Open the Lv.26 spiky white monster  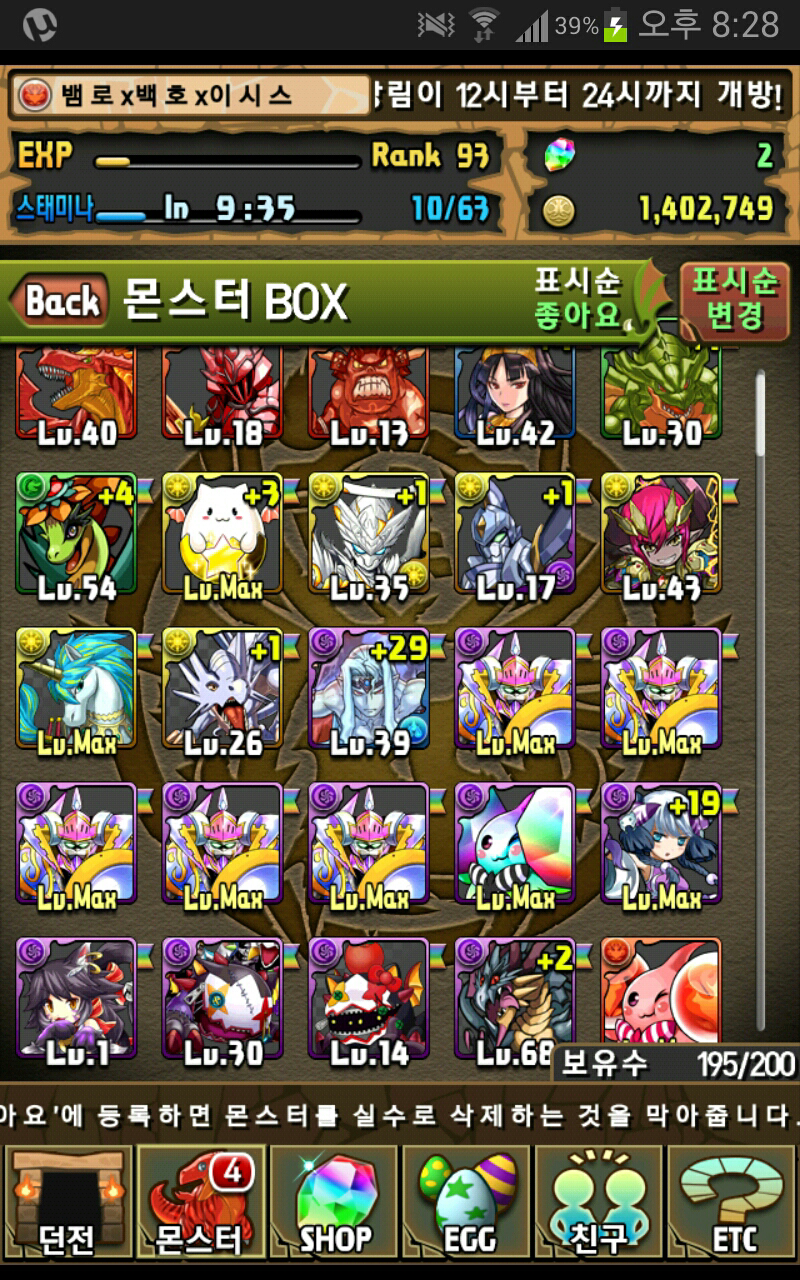(x=222, y=690)
